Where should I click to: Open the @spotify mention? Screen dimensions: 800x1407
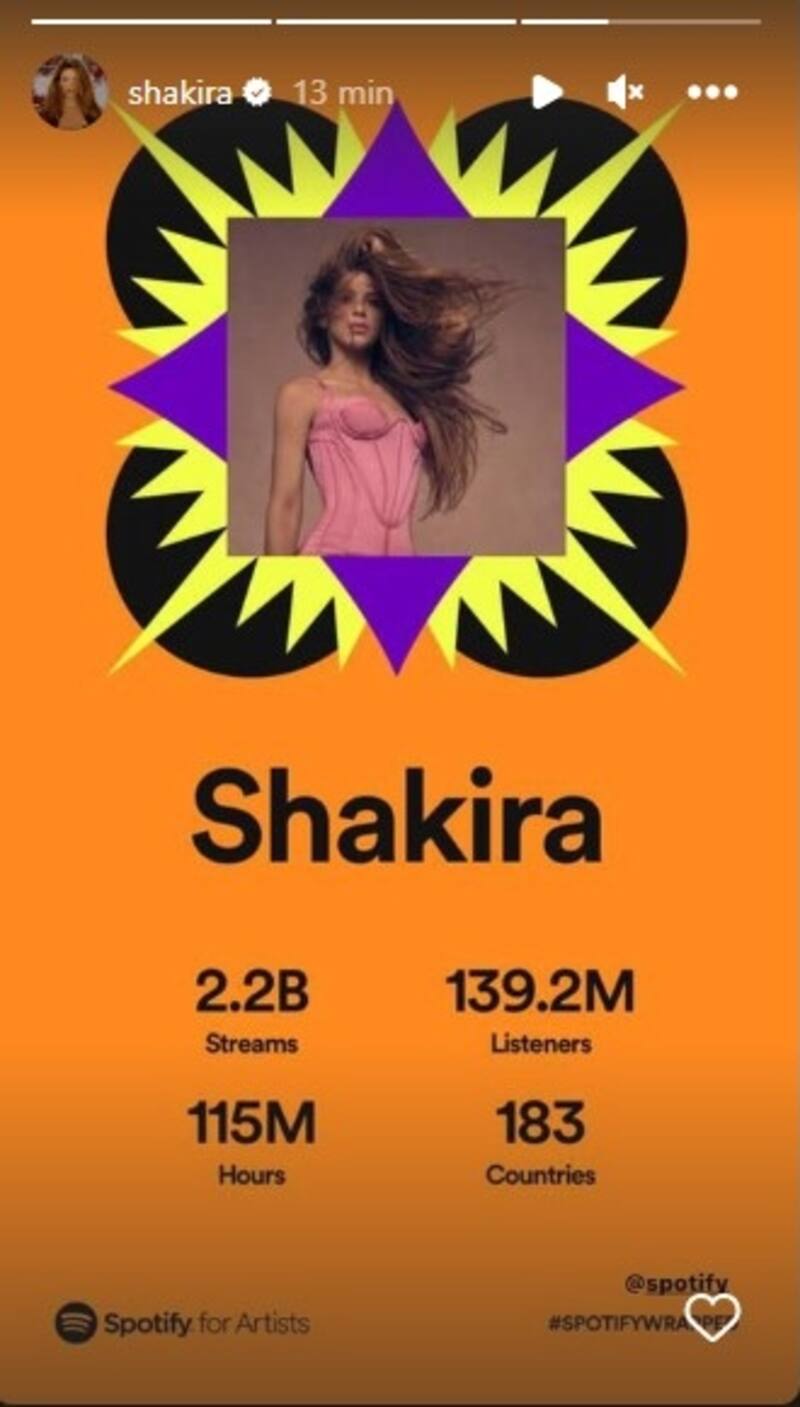click(x=675, y=1283)
